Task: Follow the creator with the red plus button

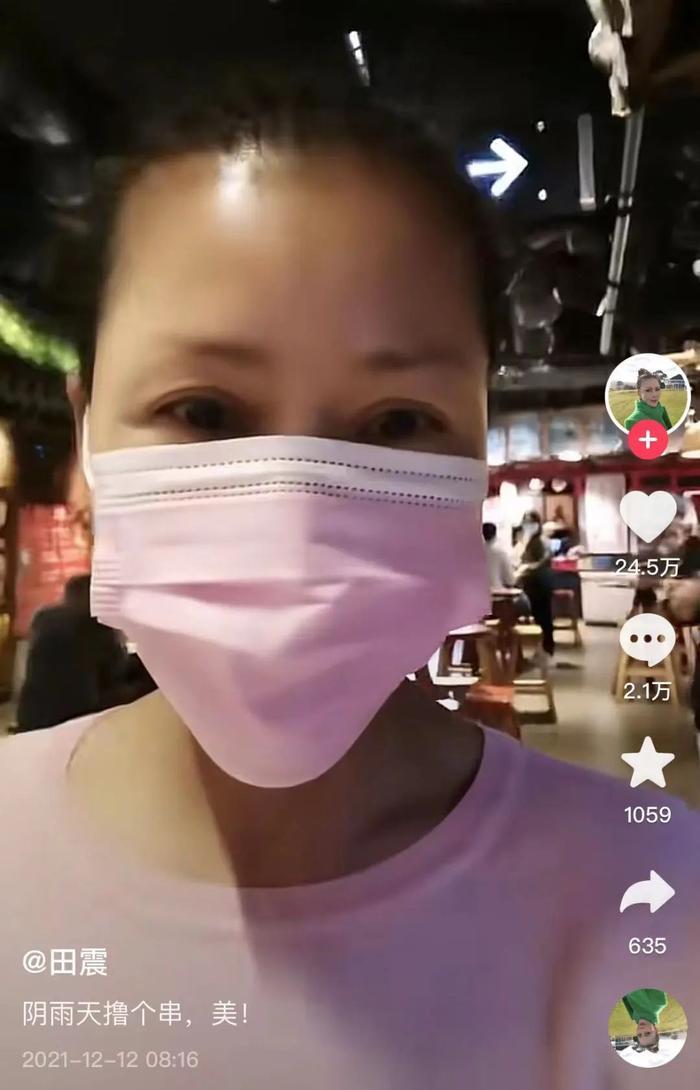Action: click(x=648, y=440)
